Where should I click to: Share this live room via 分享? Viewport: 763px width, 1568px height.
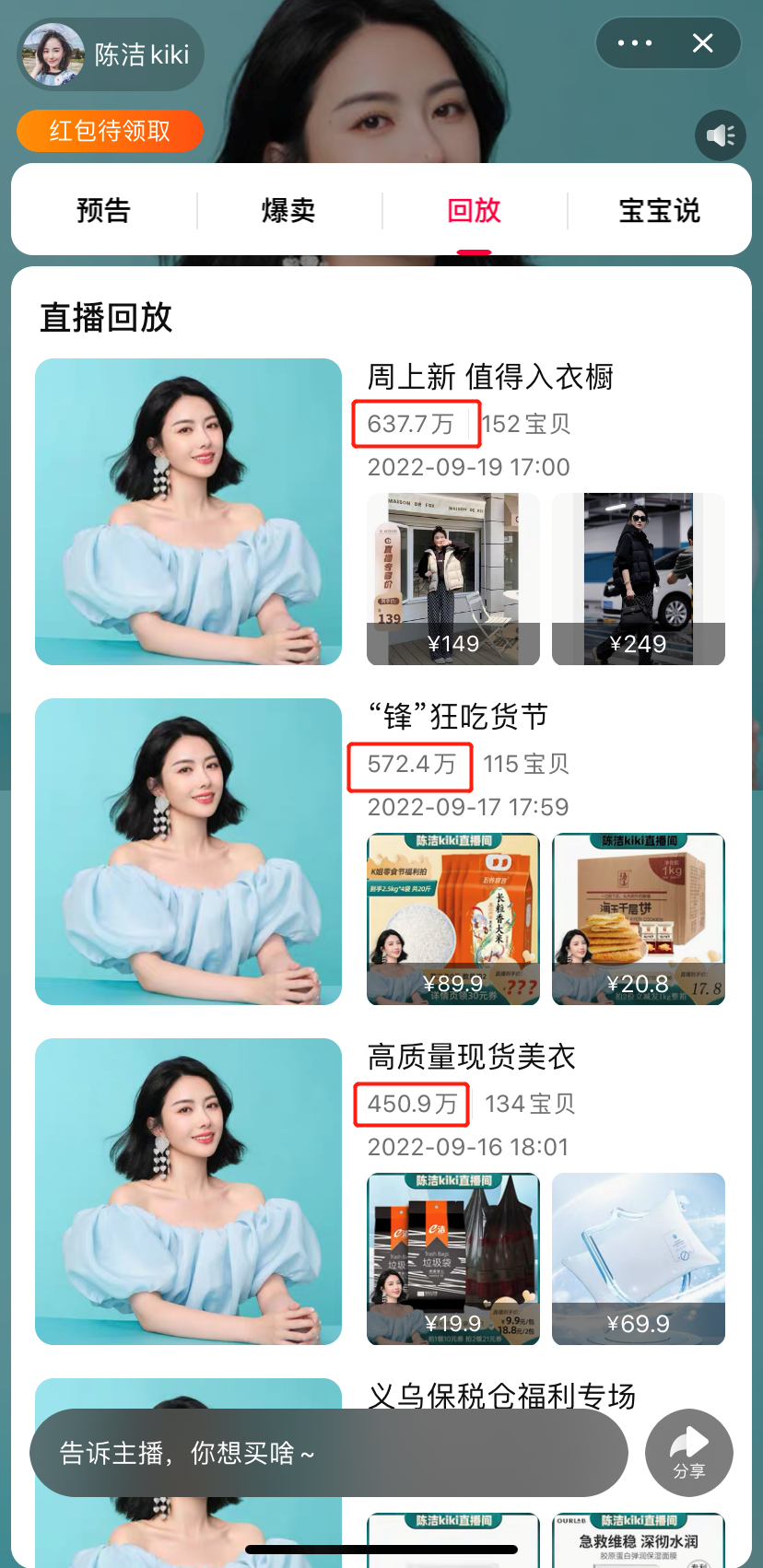688,1453
